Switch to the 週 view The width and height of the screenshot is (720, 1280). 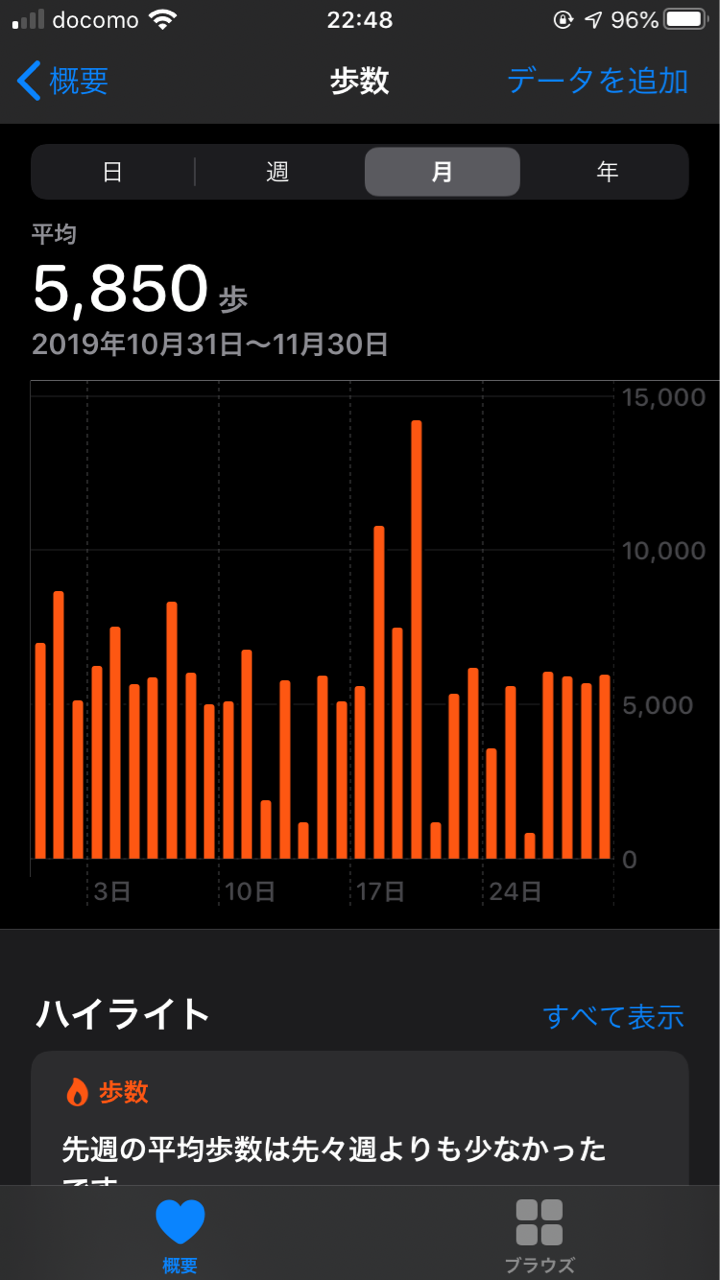tap(278, 172)
